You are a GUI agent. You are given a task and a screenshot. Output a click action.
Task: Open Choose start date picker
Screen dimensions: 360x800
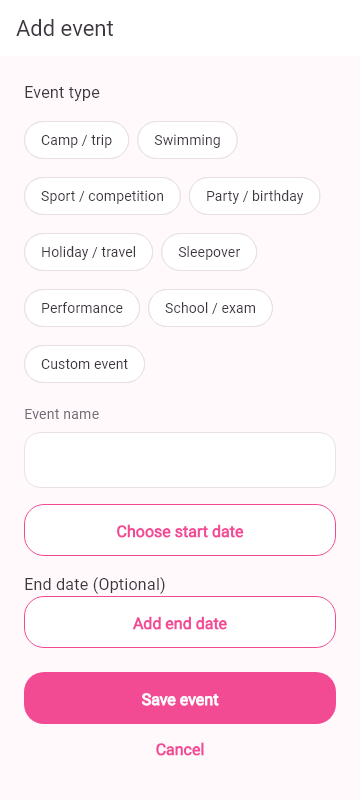(x=180, y=530)
